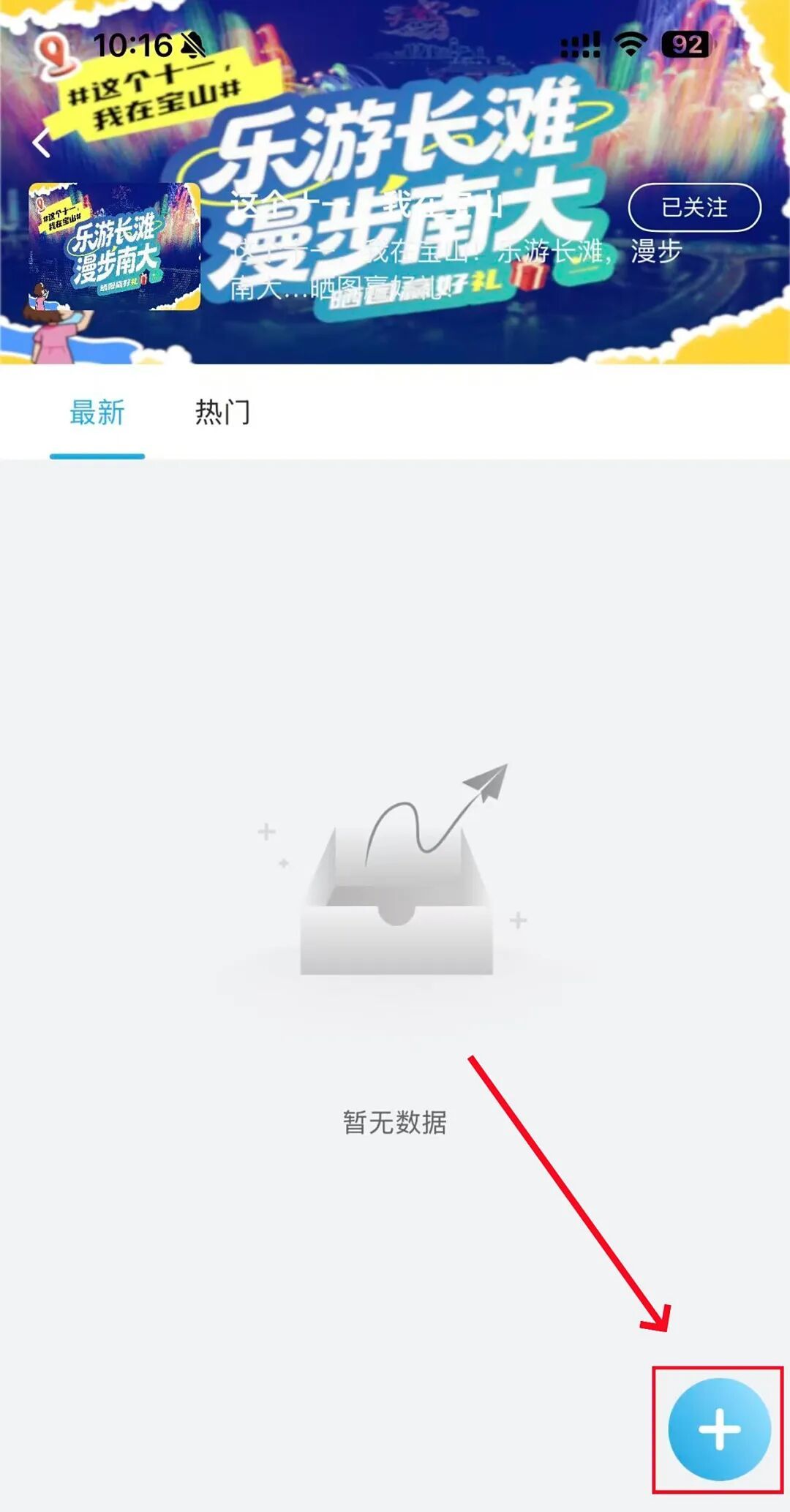Image resolution: width=790 pixels, height=1512 pixels.
Task: Switch to the 热门 tab
Action: coord(222,413)
